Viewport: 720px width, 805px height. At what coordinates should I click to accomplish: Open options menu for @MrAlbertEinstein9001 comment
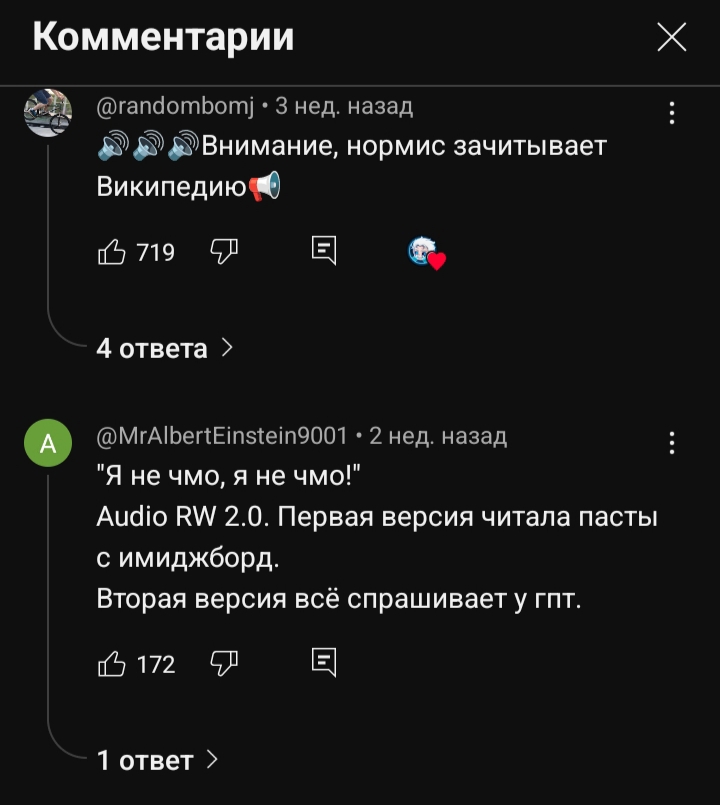pos(672,443)
